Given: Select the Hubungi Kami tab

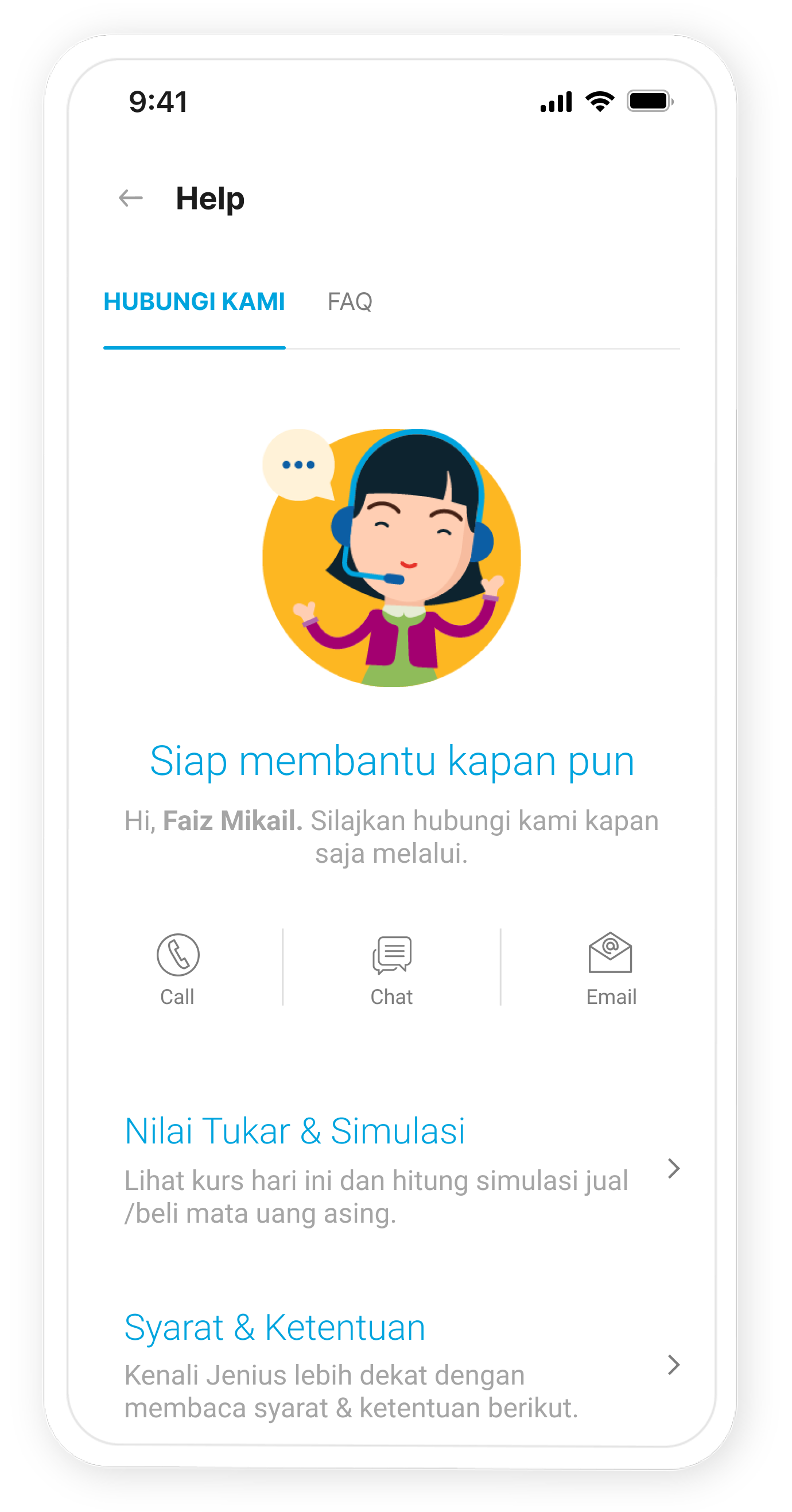Looking at the screenshot, I should click(x=194, y=302).
